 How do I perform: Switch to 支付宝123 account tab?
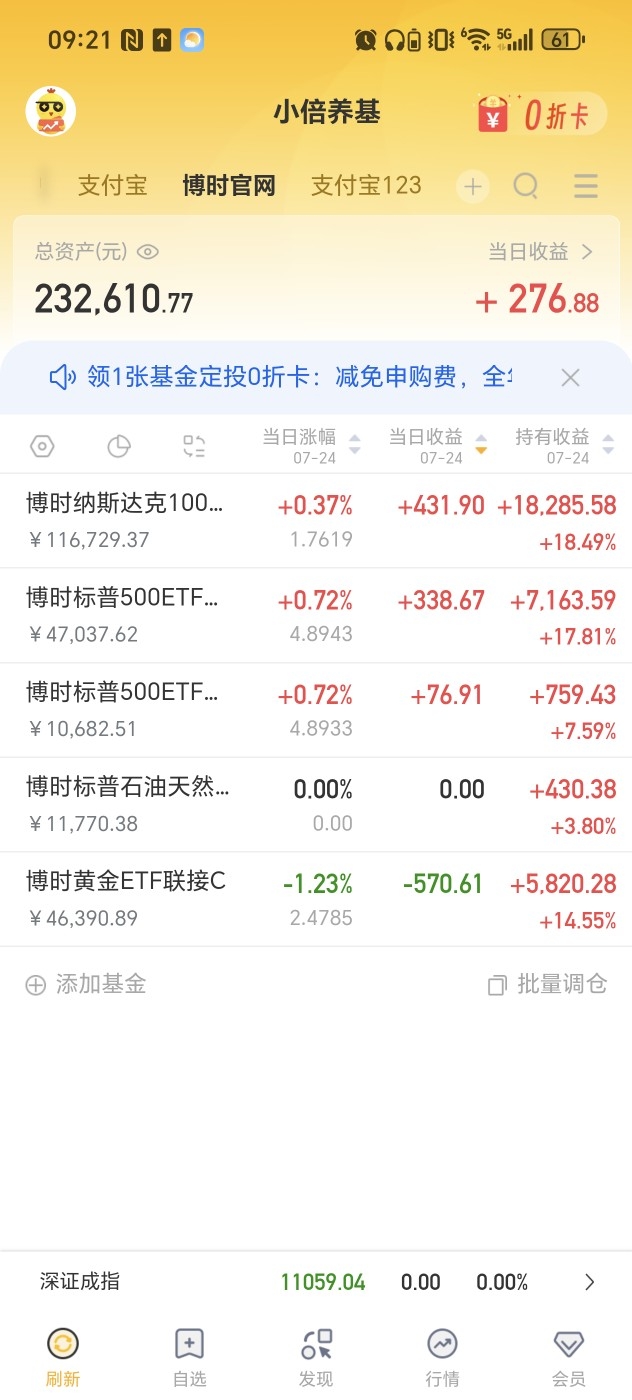coord(366,186)
